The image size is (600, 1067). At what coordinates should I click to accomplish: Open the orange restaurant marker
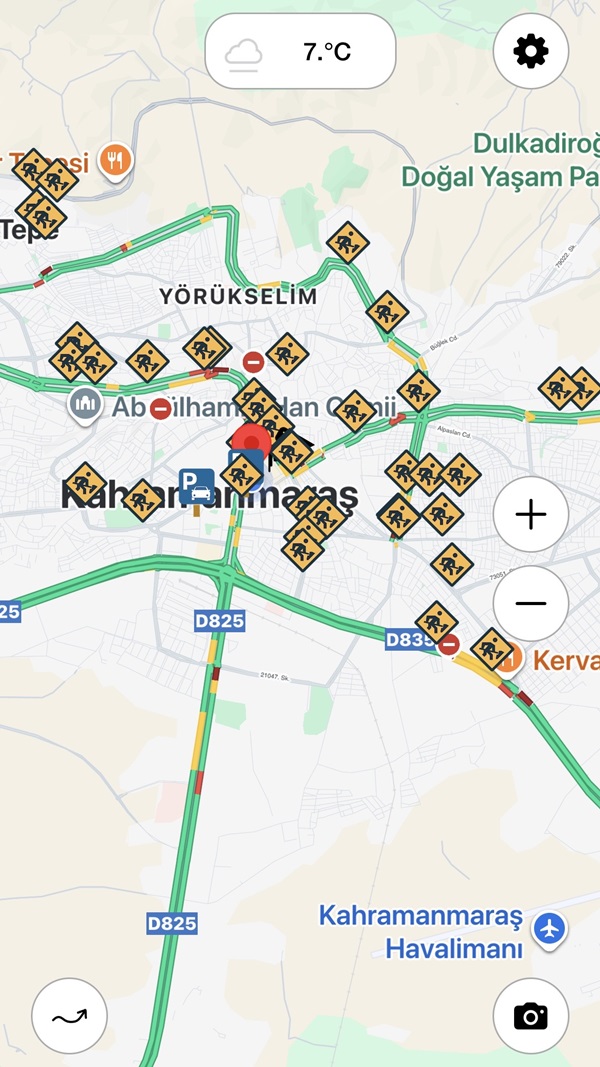click(x=117, y=160)
